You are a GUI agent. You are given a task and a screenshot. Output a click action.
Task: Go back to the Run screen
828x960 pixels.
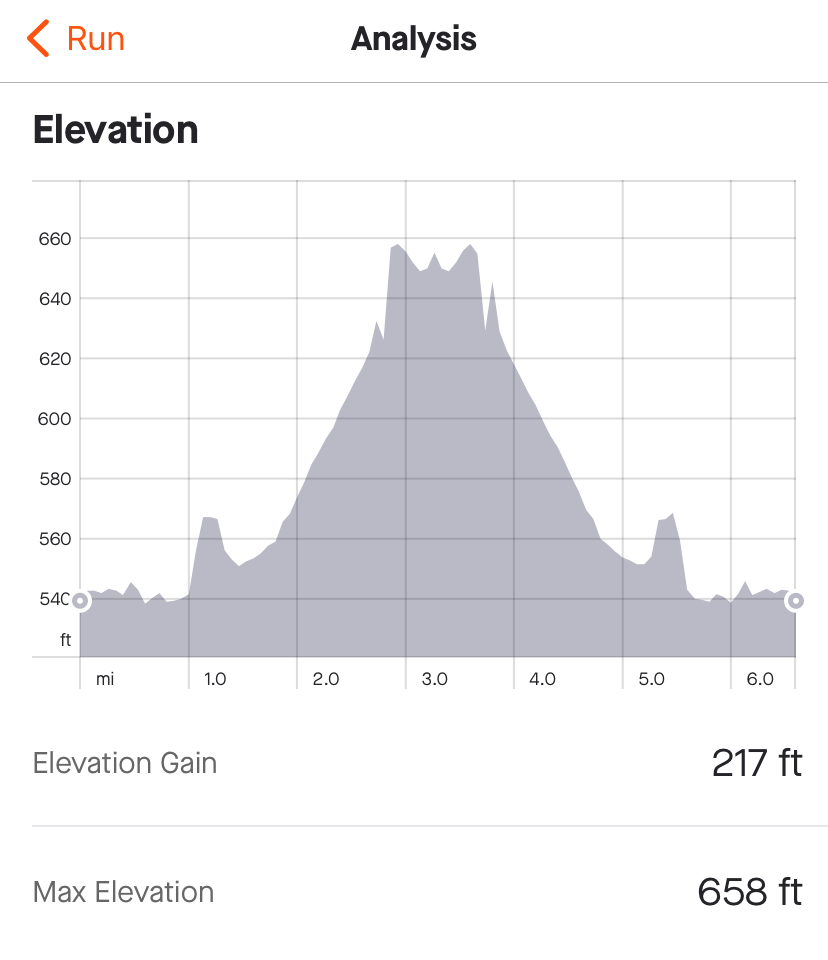tap(76, 39)
